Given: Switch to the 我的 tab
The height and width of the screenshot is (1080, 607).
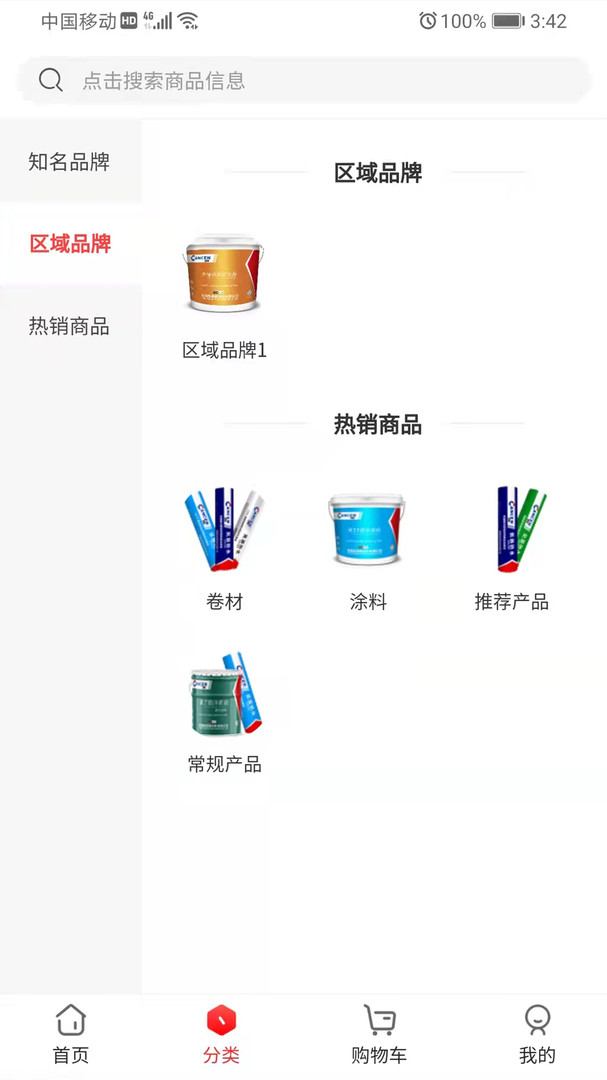Looking at the screenshot, I should (x=537, y=1035).
